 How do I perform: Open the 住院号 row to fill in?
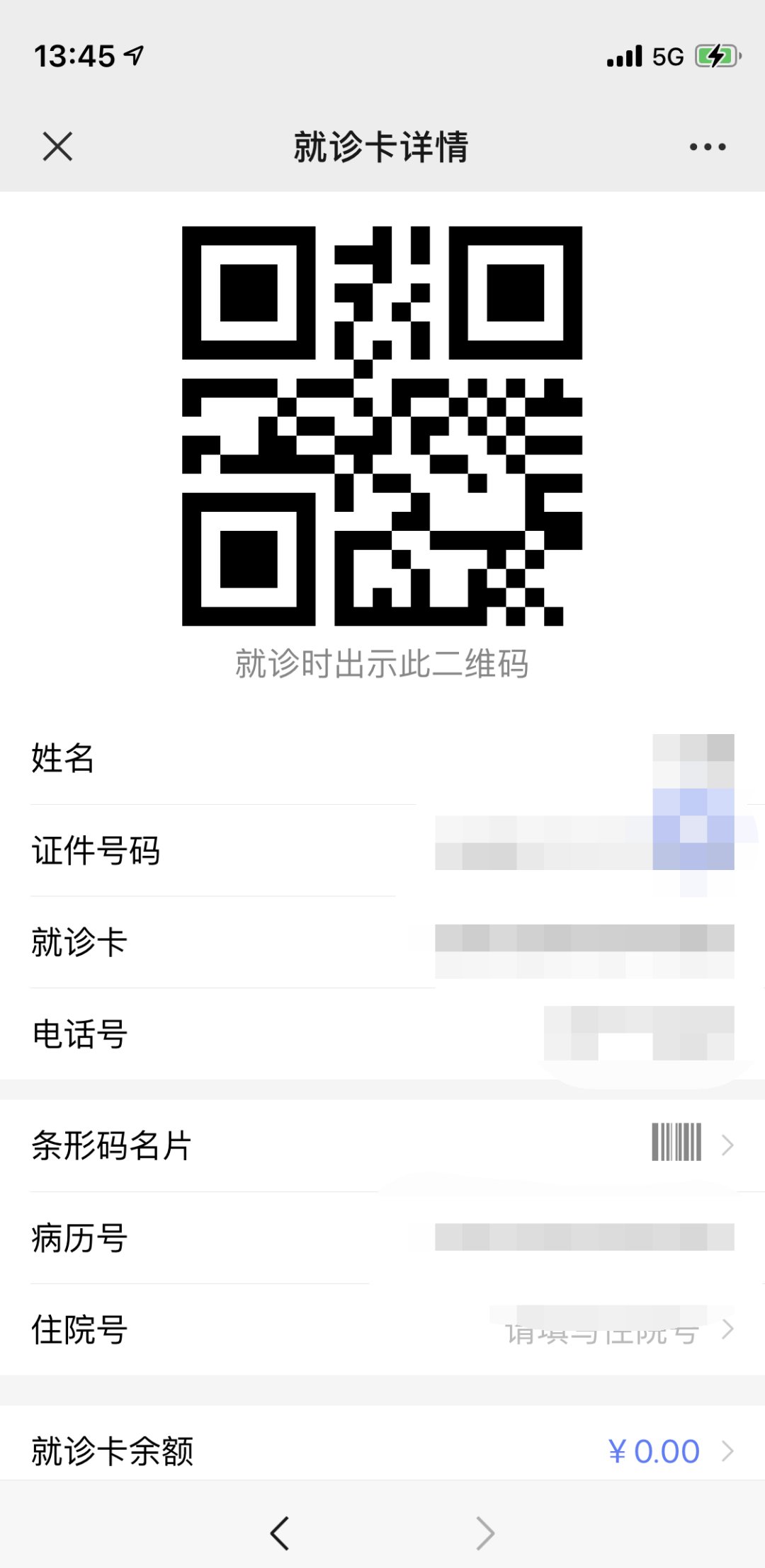(x=382, y=1329)
